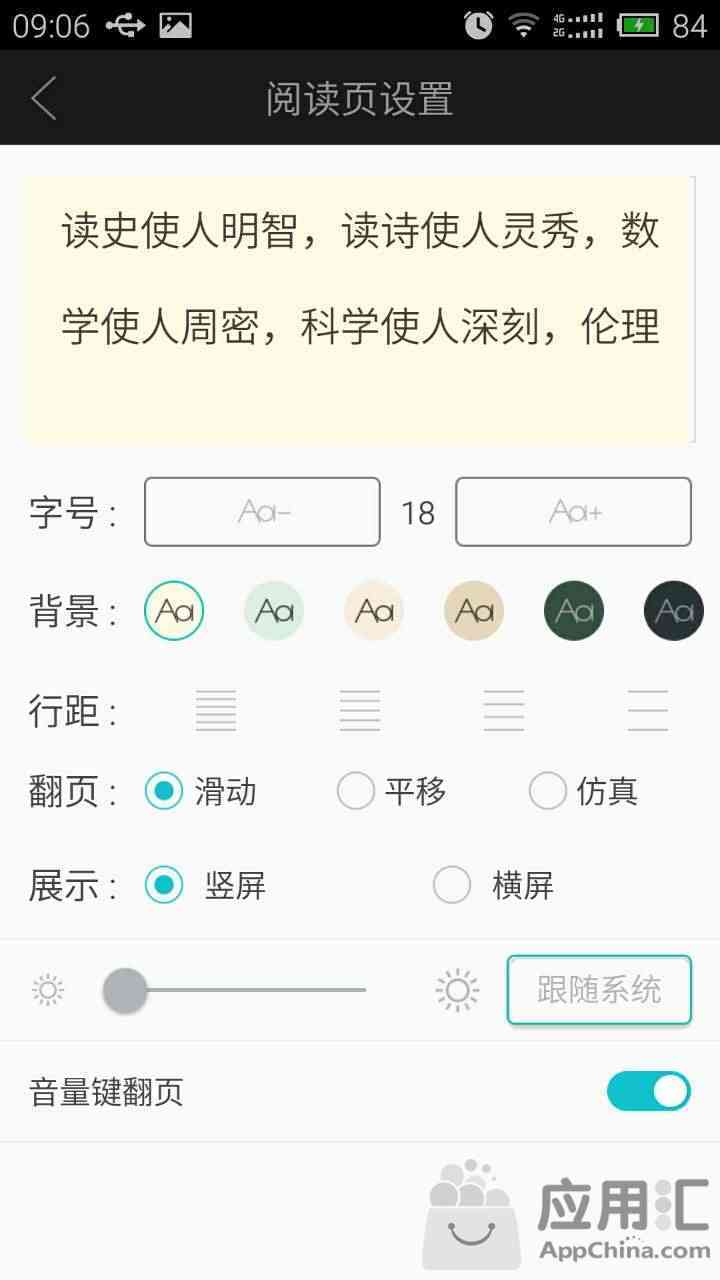Screen dimensions: 720x1280
Task: Choose the tightest line spacing option
Action: pos(216,711)
